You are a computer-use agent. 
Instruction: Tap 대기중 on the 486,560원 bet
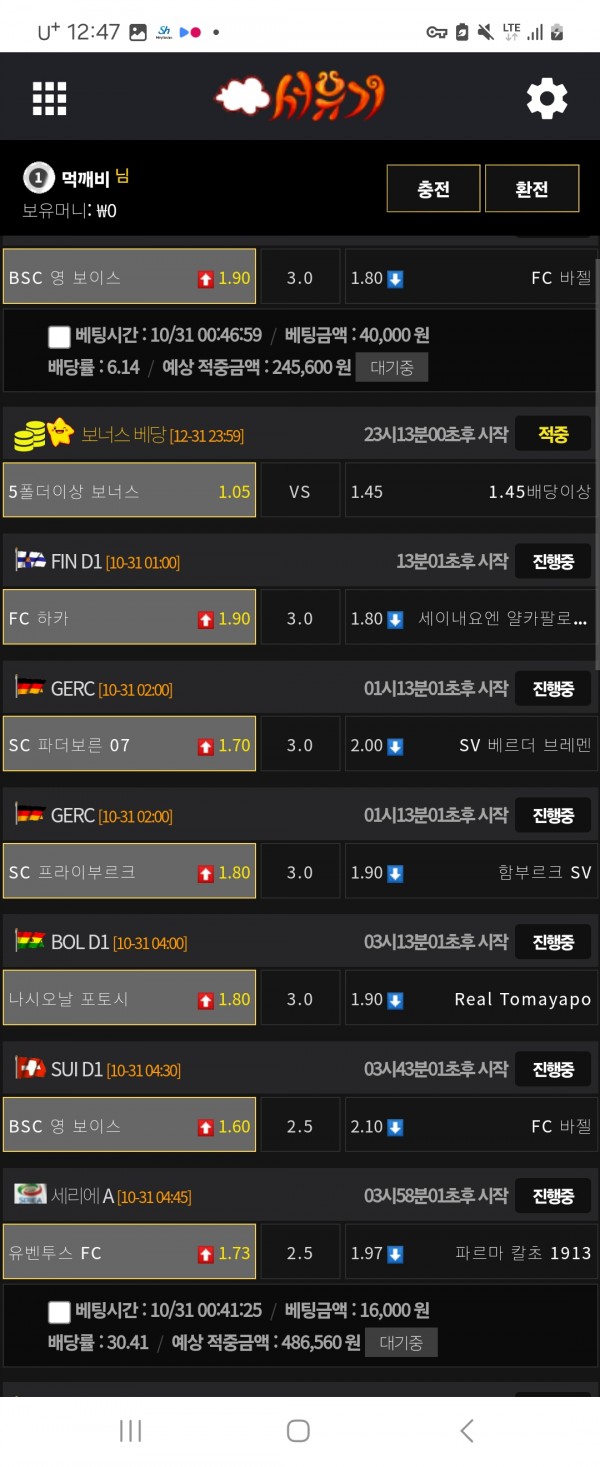coord(401,1342)
